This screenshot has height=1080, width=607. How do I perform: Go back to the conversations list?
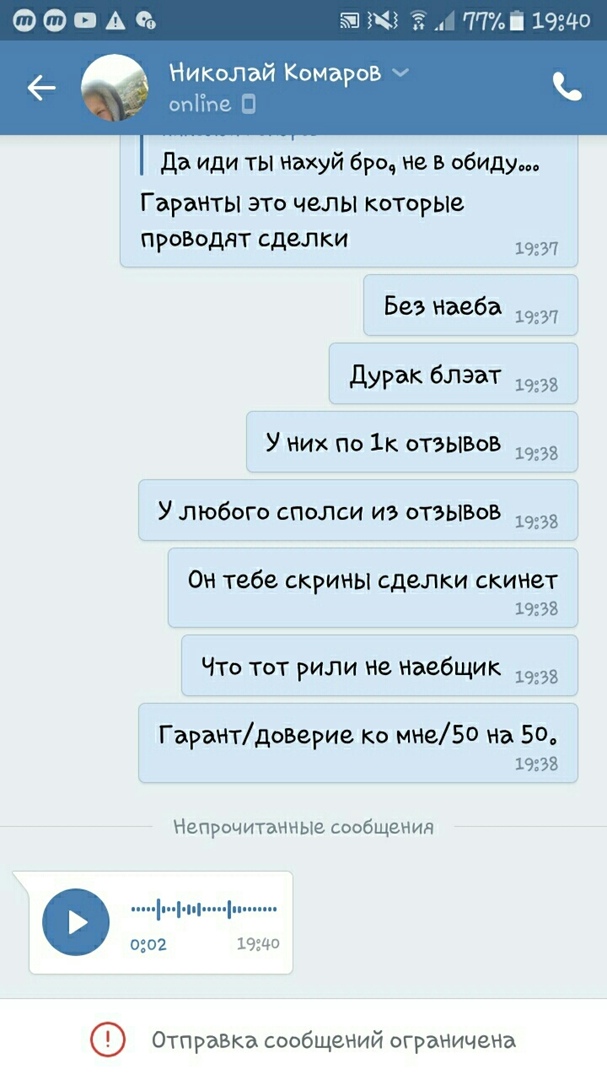[41, 88]
